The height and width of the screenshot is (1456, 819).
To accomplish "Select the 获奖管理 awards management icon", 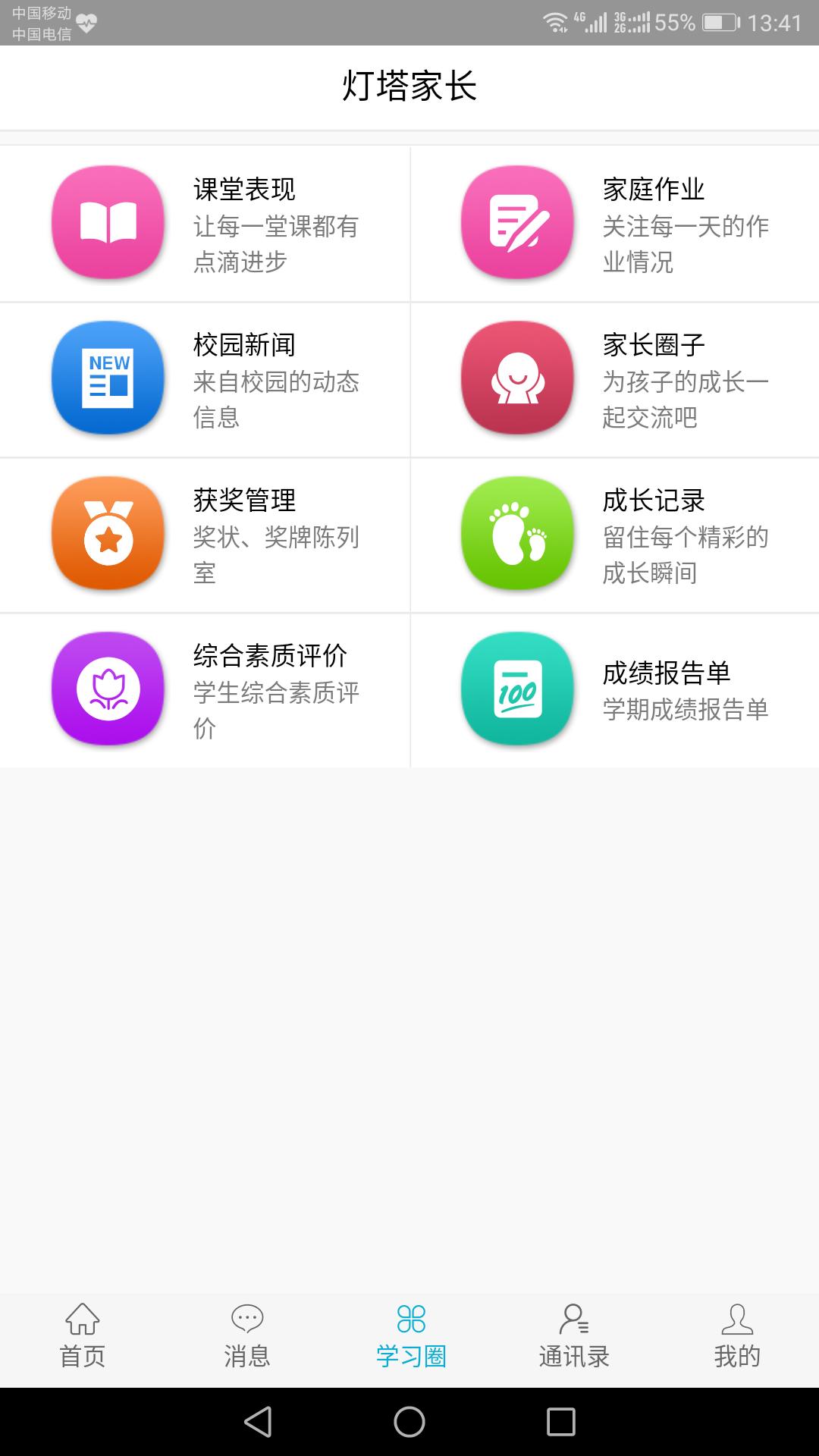I will tap(108, 533).
